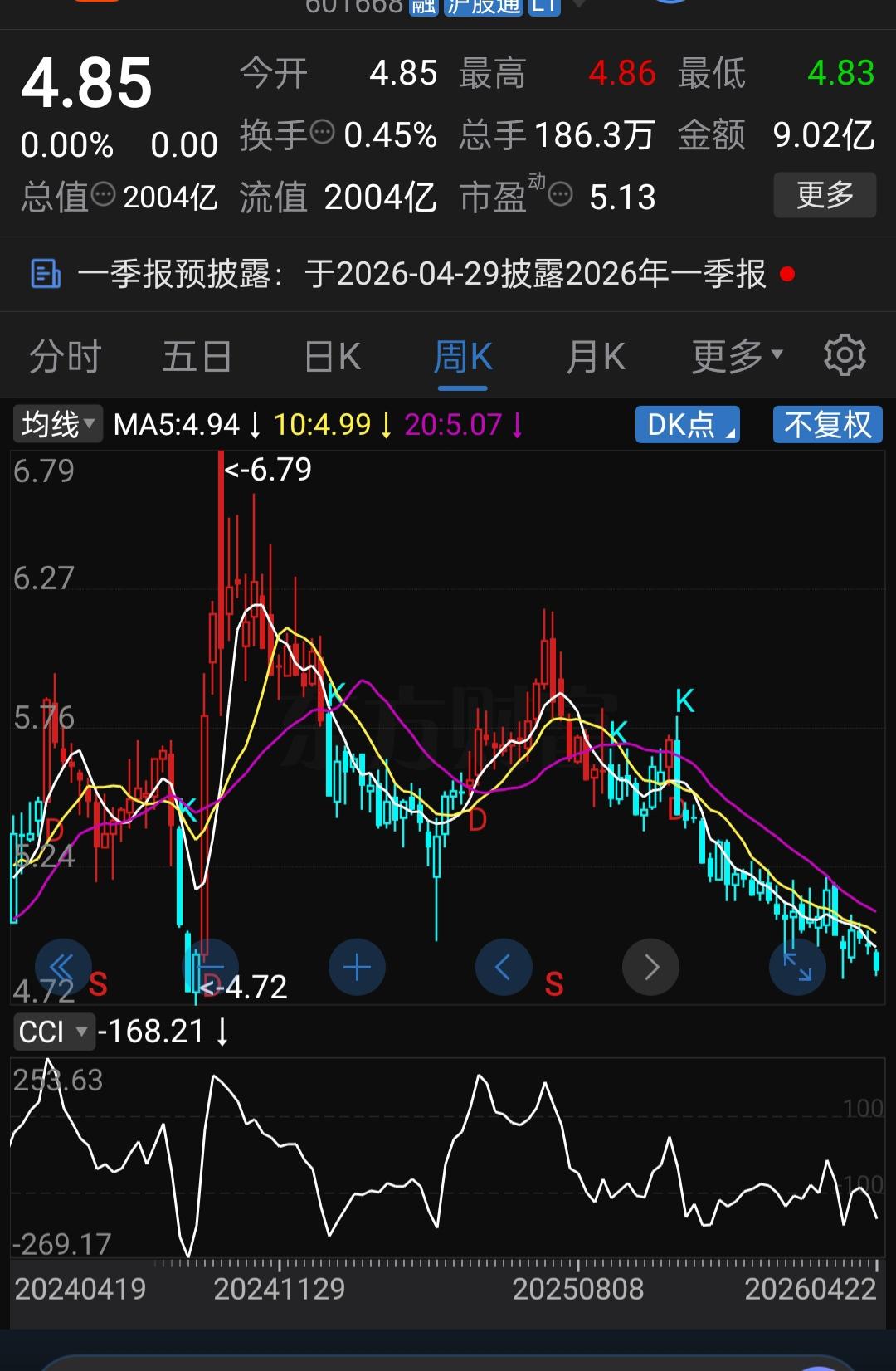Tap the announcement document icon next to 一季报预披露
The image size is (896, 1371).
coord(46,274)
